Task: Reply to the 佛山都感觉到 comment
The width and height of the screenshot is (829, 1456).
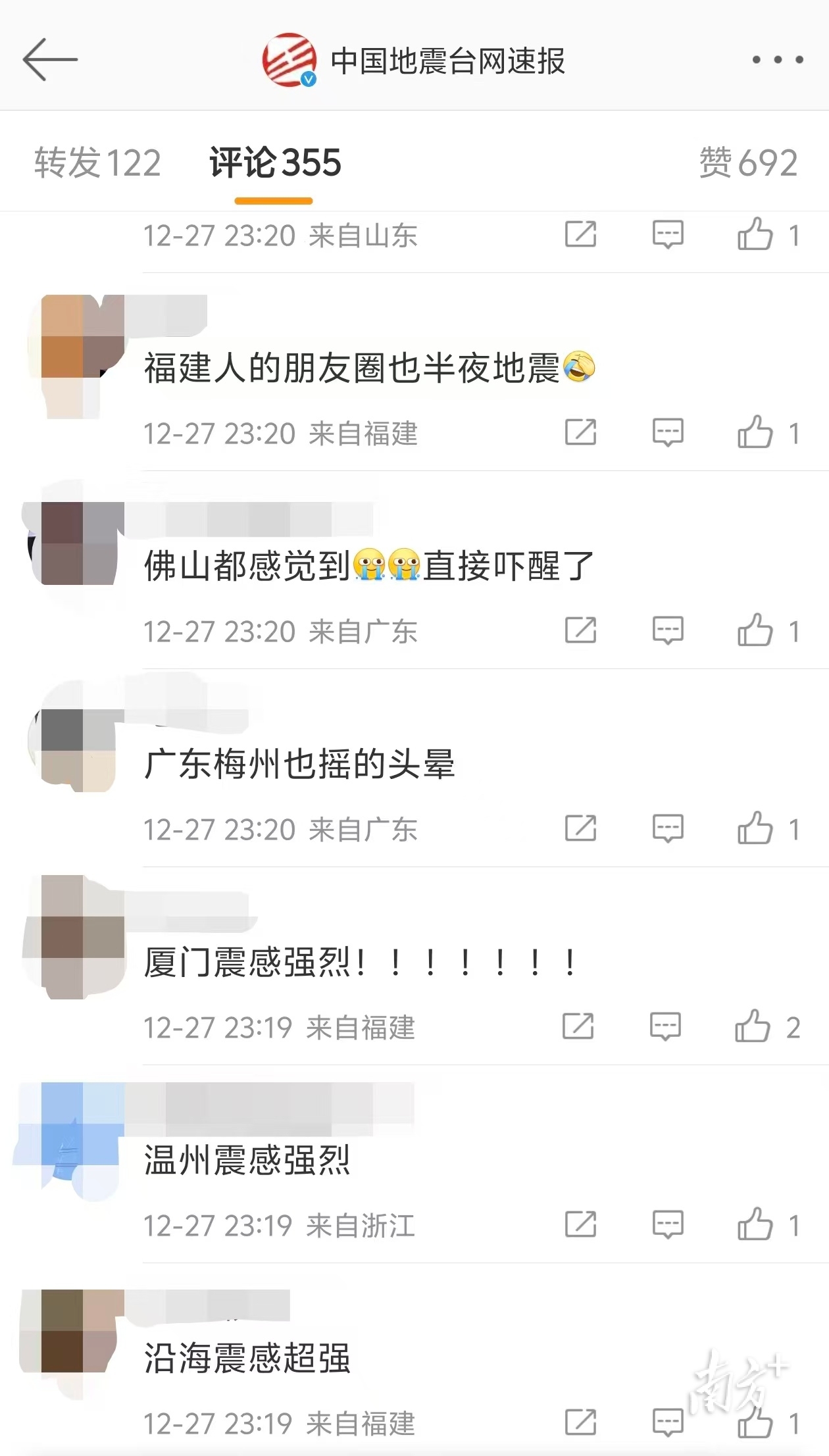Action: tap(667, 630)
